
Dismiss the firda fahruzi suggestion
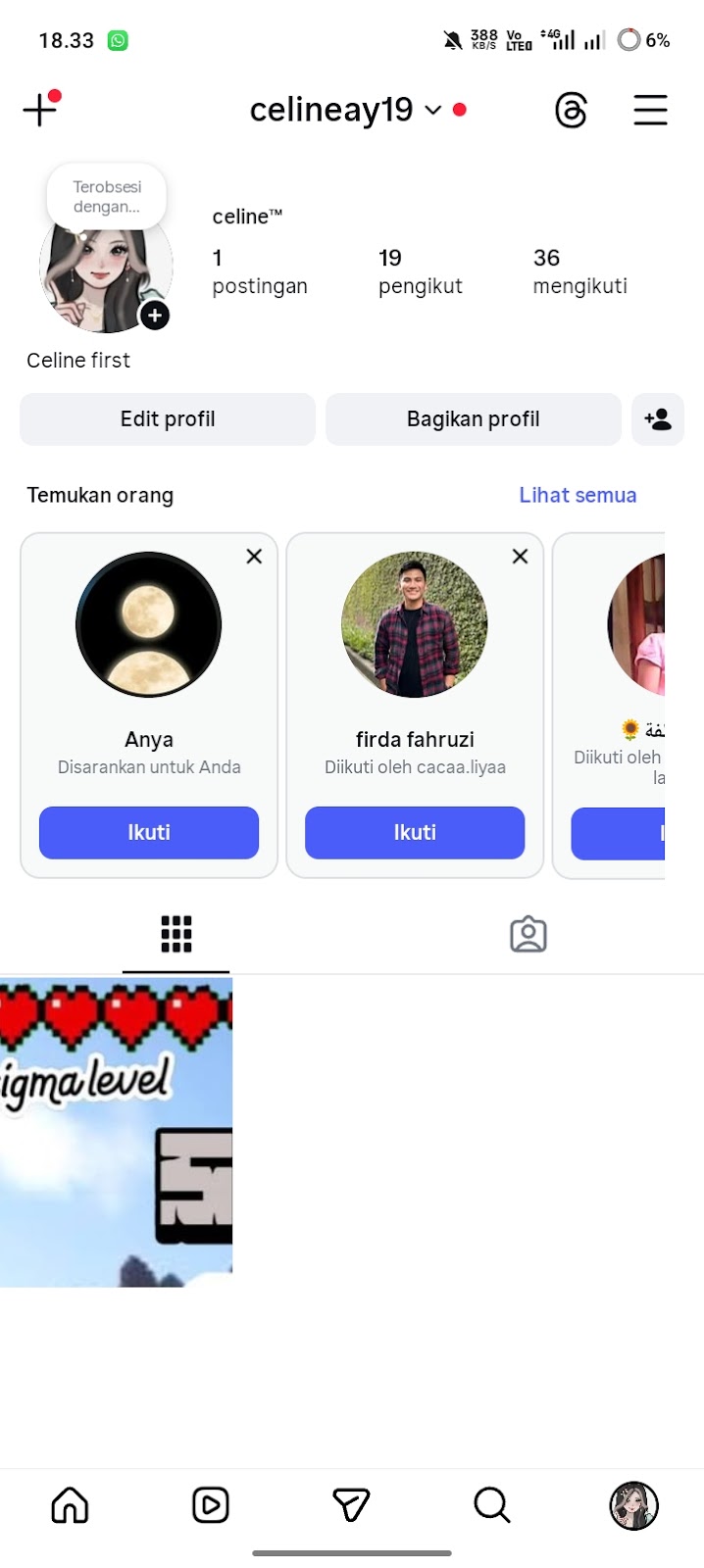[521, 557]
